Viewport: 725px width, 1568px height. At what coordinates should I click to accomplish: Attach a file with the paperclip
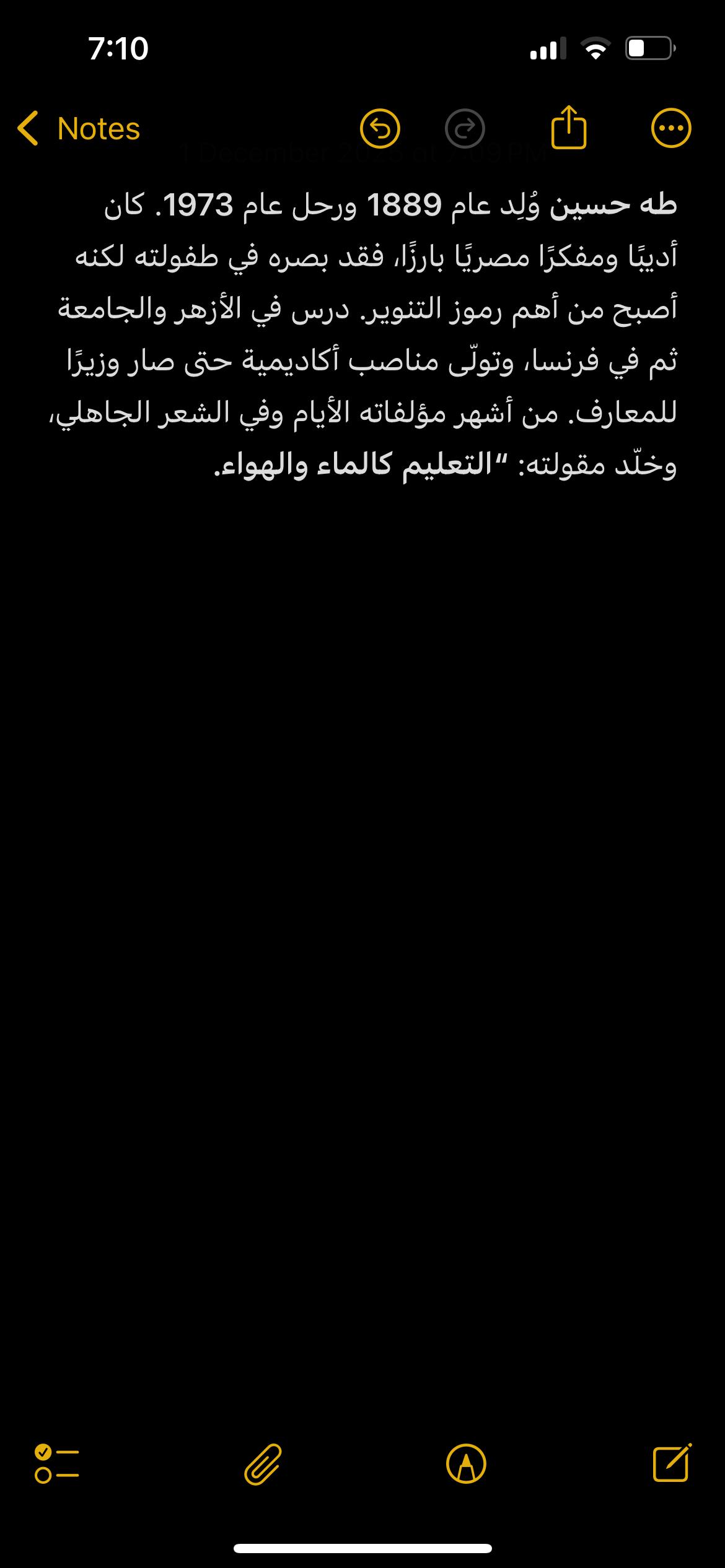pos(263,1464)
